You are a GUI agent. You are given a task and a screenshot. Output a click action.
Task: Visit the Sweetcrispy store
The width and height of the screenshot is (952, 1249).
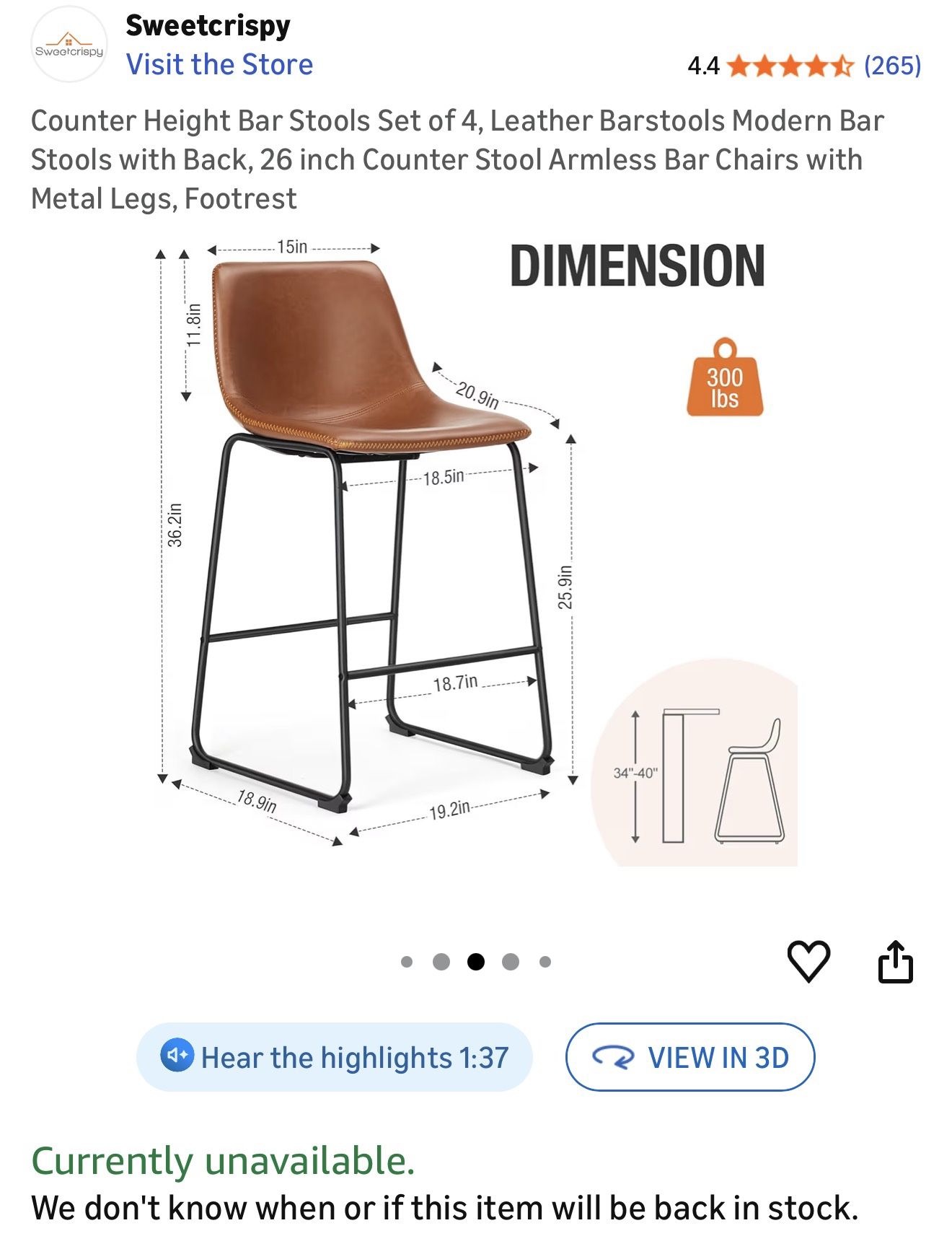coord(219,64)
